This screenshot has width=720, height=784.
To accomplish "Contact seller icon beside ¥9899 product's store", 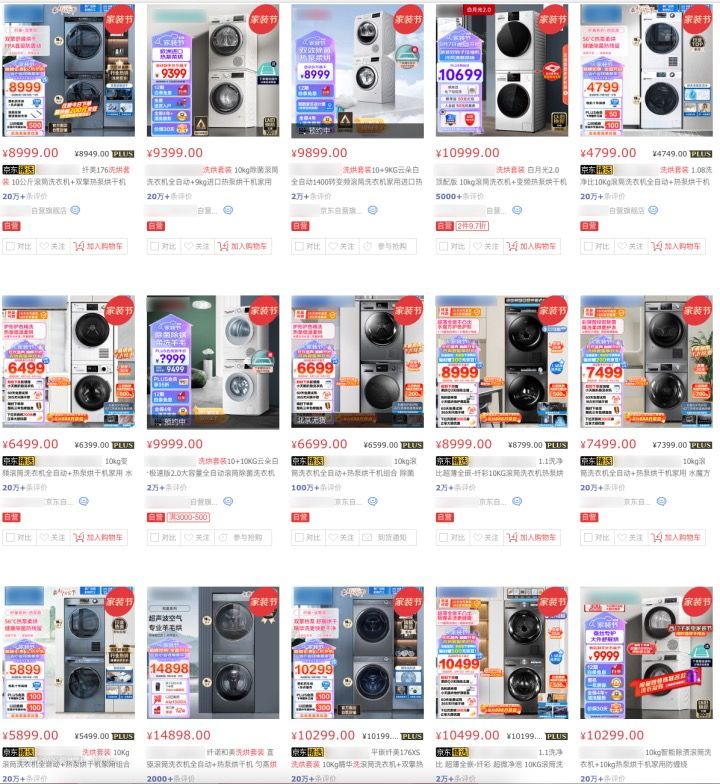I will [372, 211].
